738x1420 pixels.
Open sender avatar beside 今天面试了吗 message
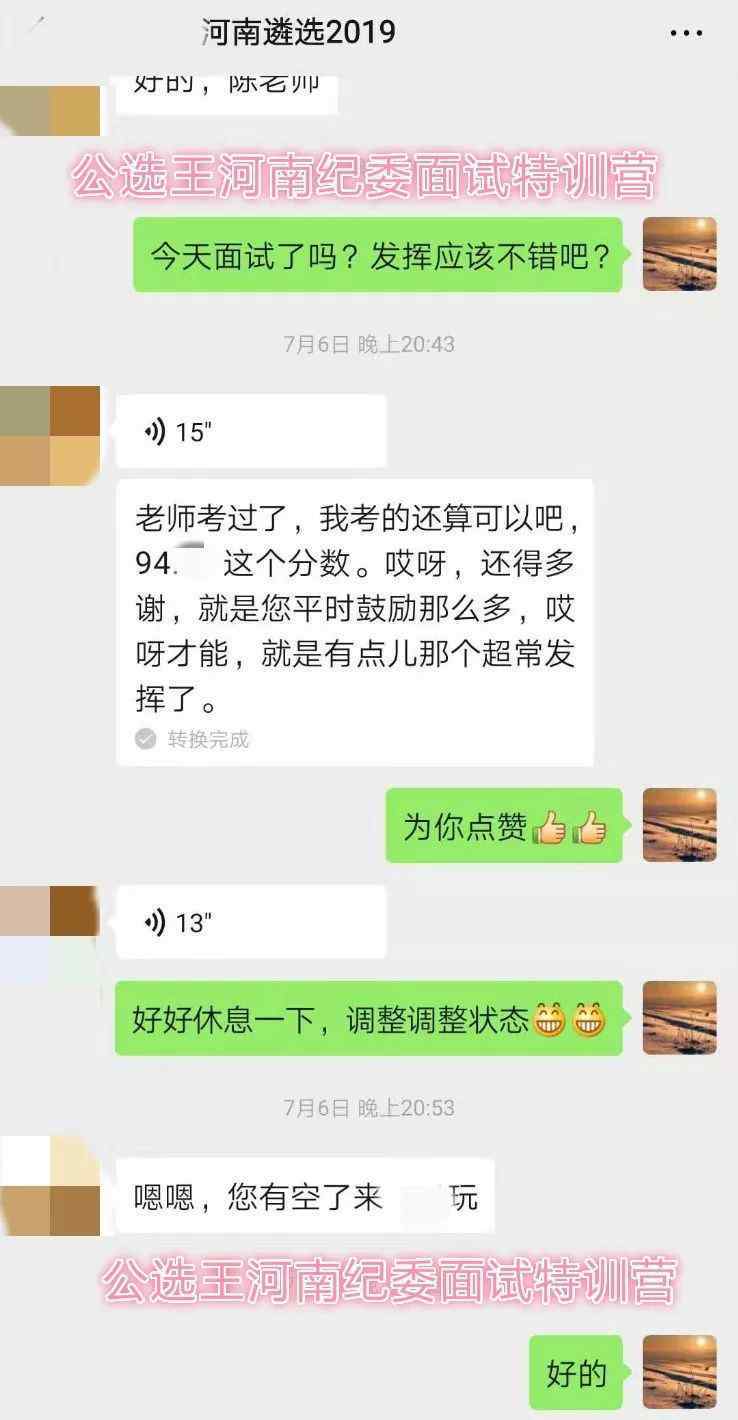[x=679, y=254]
